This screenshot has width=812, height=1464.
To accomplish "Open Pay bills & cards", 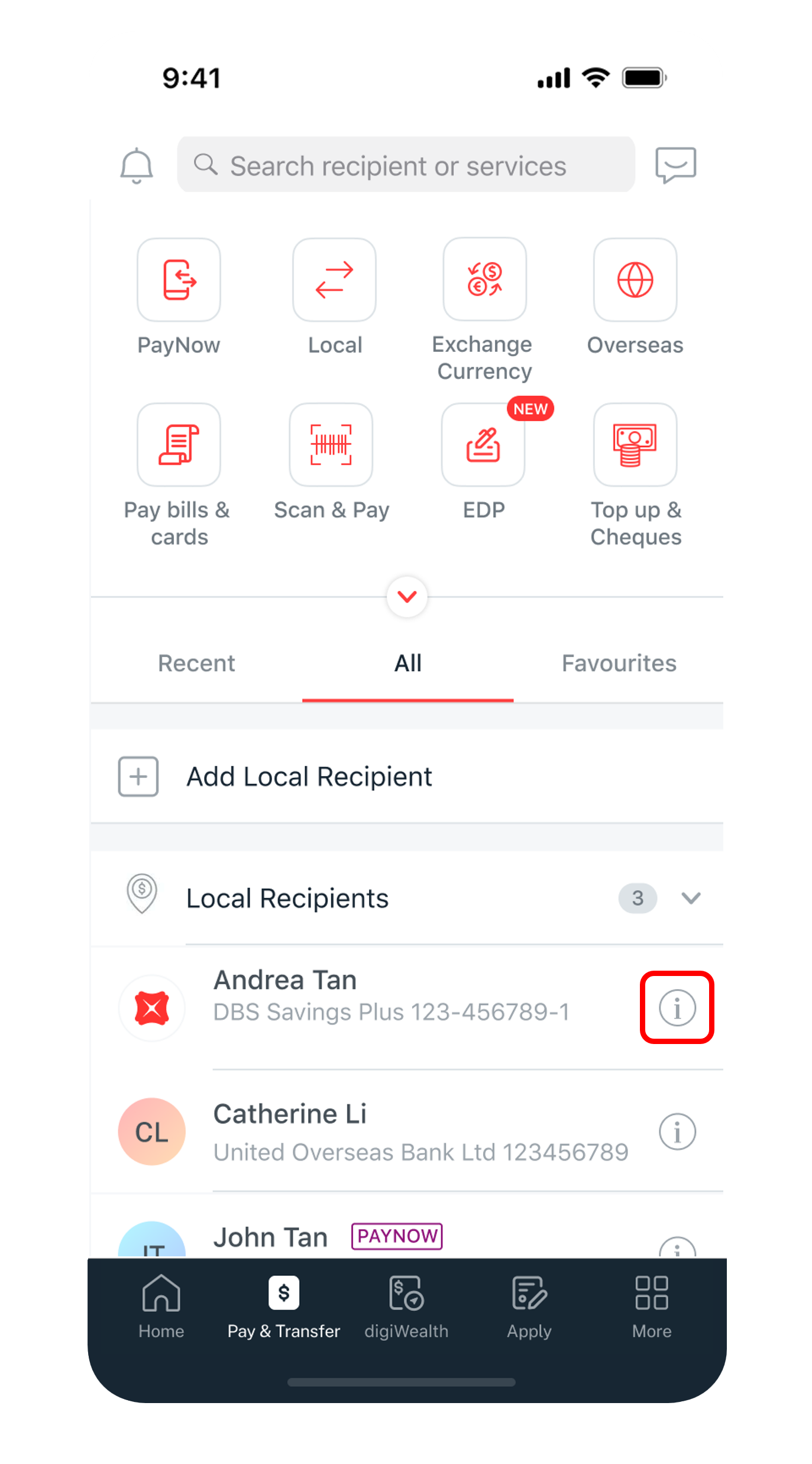I will click(179, 445).
